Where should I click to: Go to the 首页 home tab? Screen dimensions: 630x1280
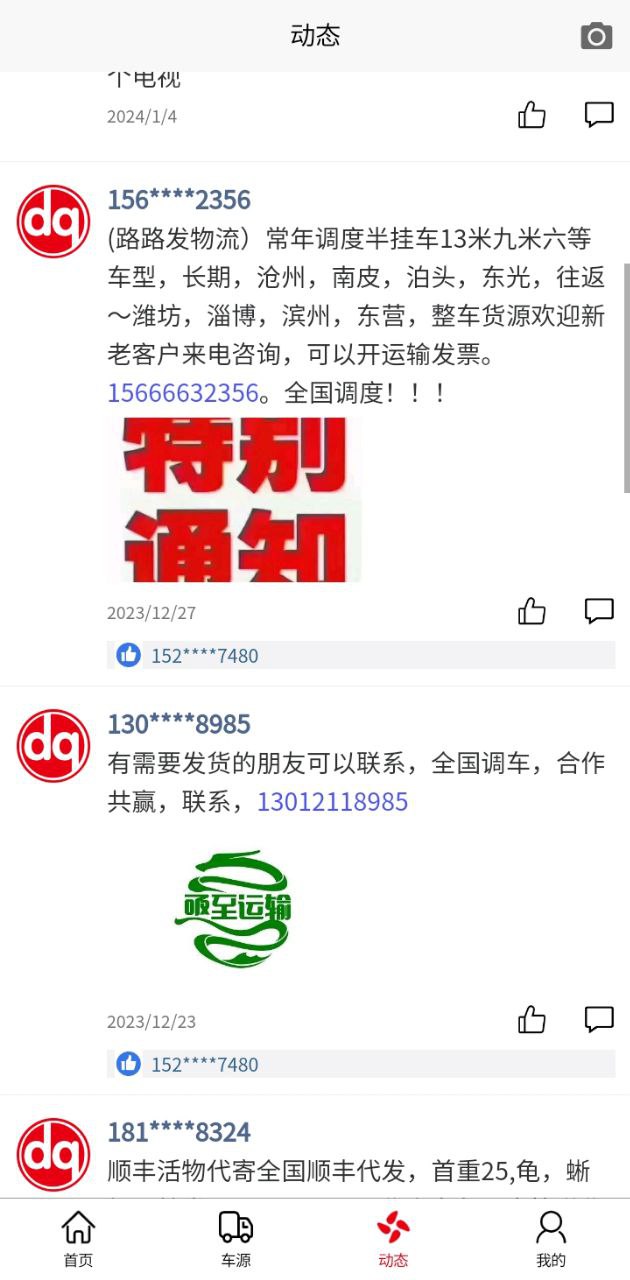[x=78, y=1238]
